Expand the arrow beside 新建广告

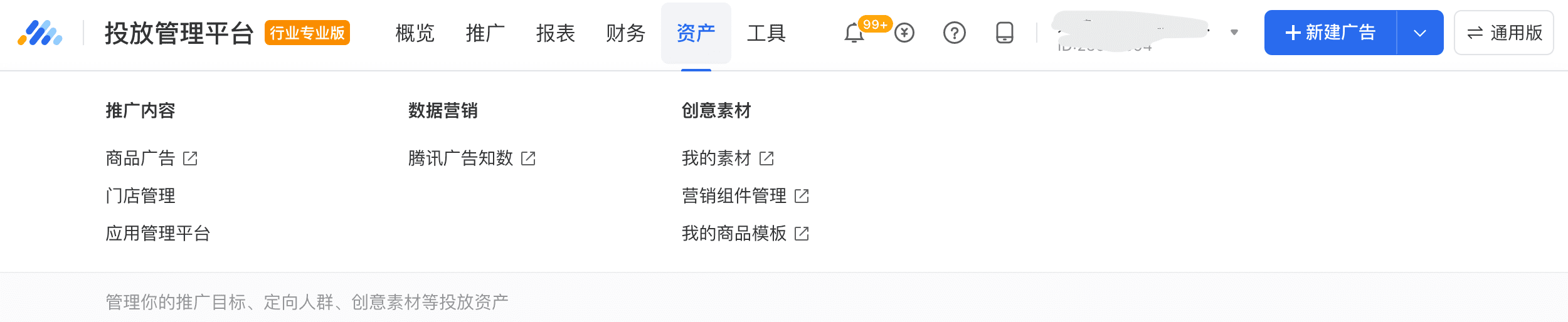coord(1420,33)
